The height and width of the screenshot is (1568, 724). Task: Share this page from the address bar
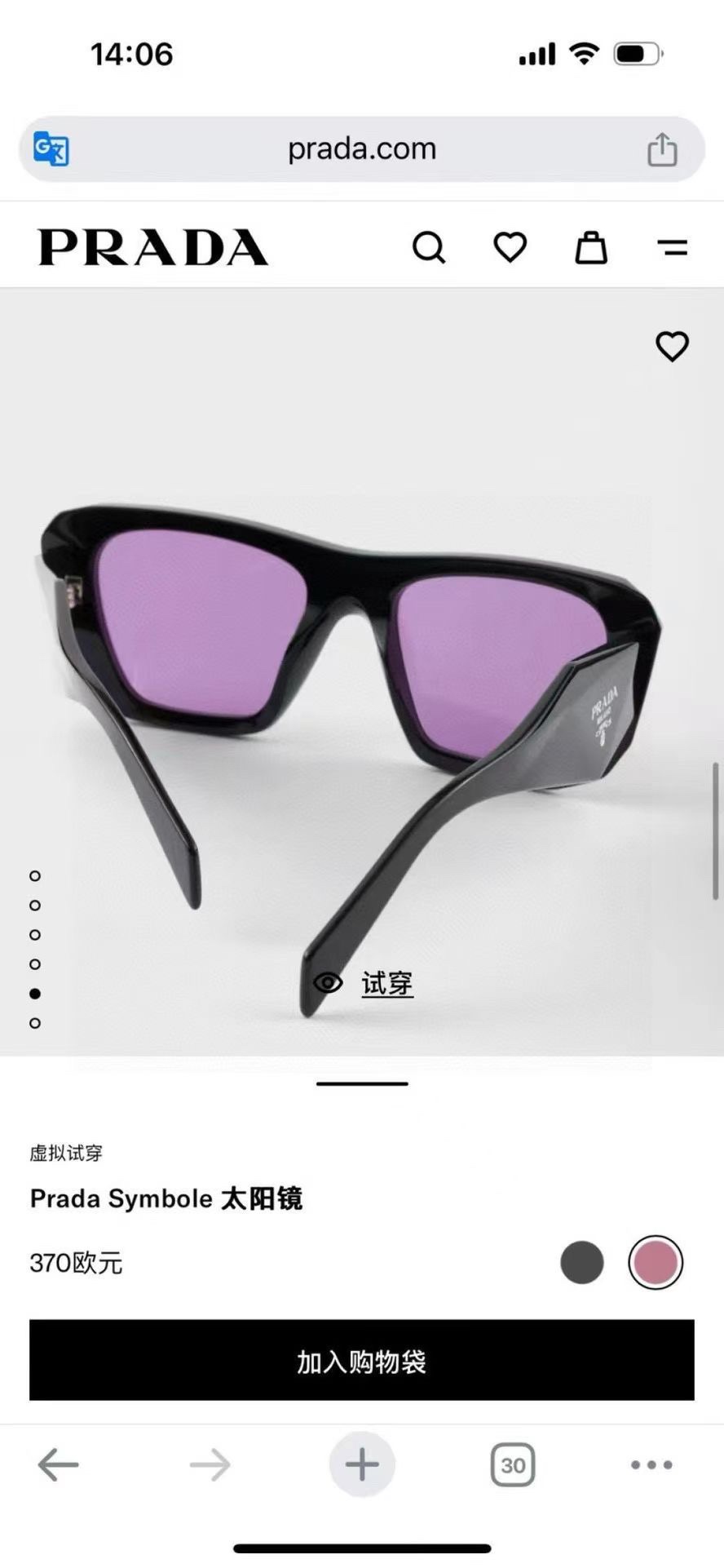(x=661, y=149)
